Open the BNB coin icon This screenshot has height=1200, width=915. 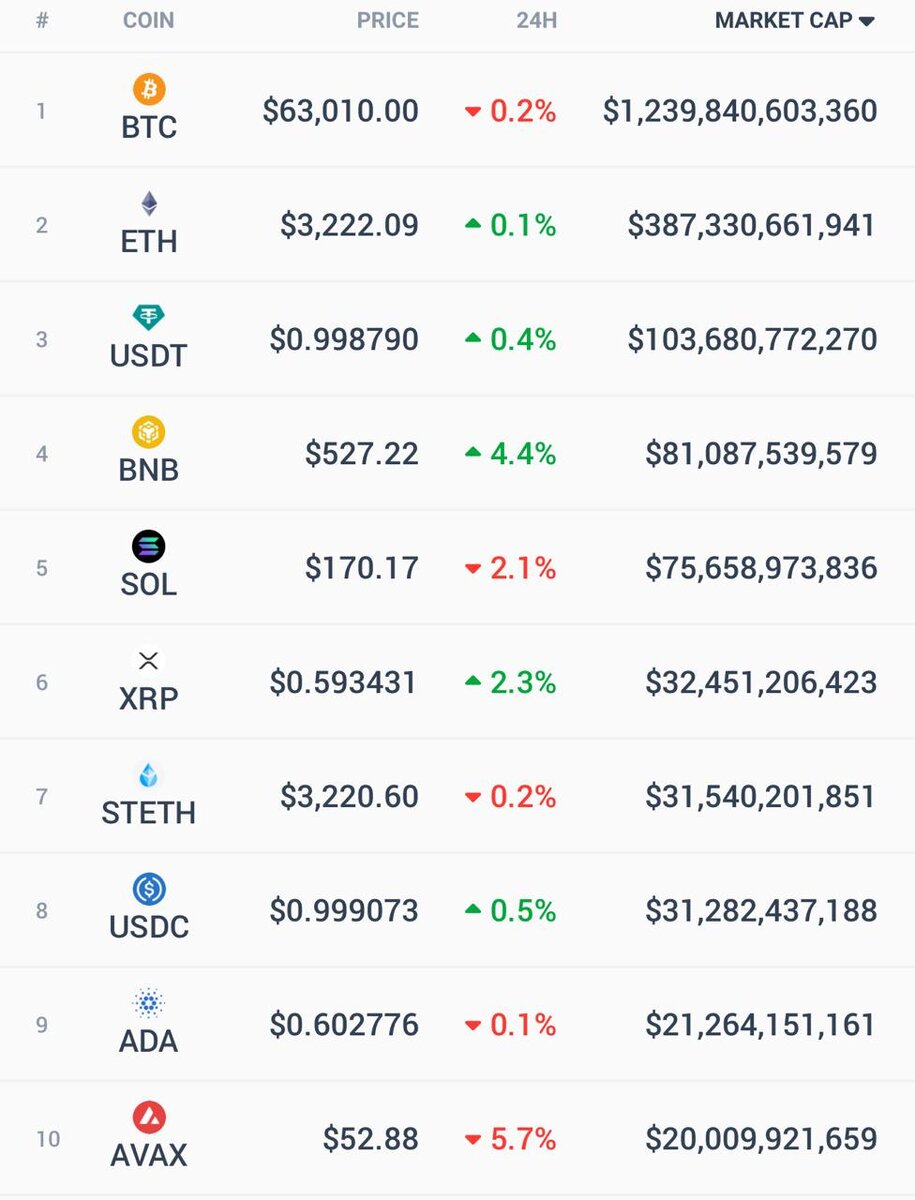[x=148, y=430]
